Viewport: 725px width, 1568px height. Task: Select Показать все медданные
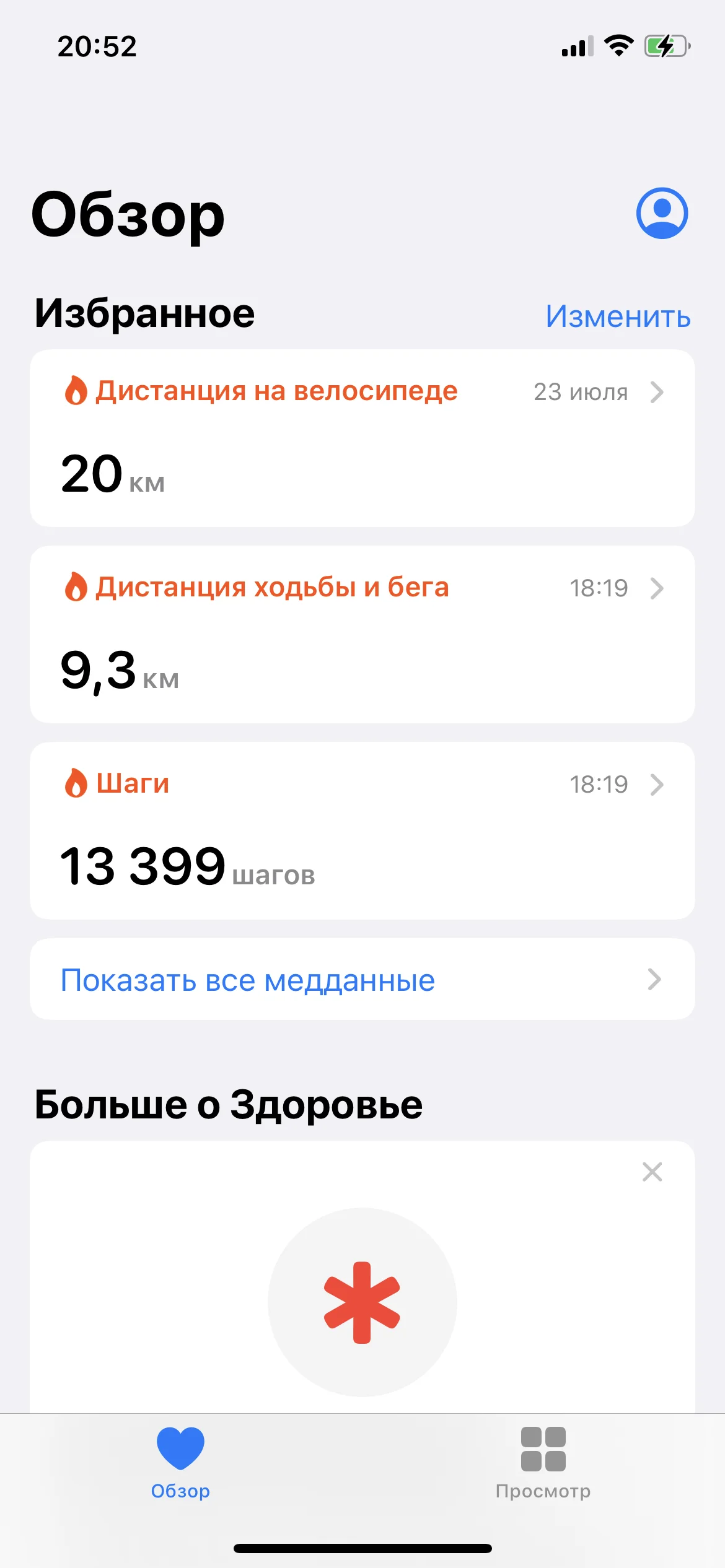pos(362,979)
